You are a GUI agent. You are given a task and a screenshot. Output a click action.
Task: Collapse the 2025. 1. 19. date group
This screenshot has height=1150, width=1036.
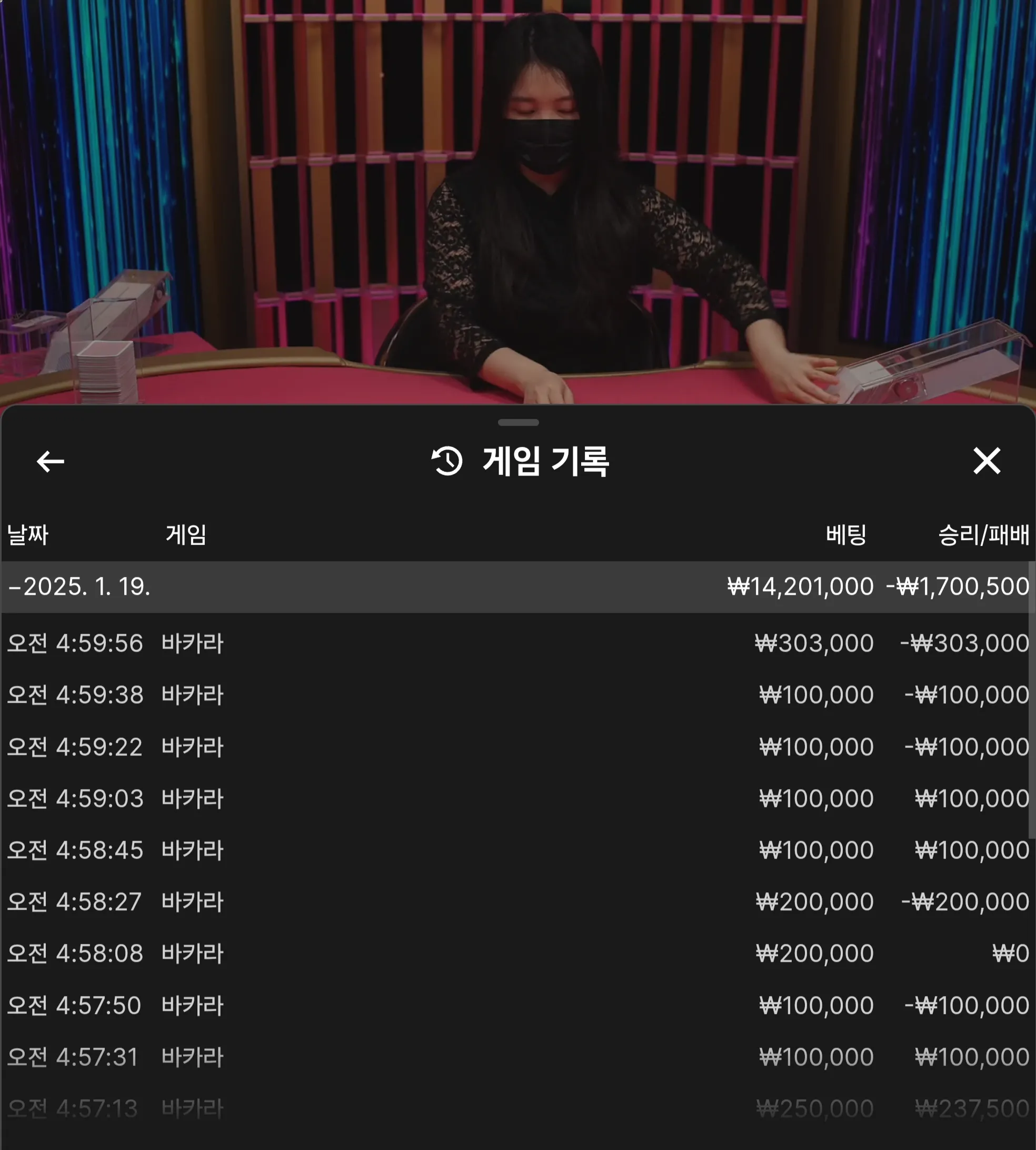[79, 587]
